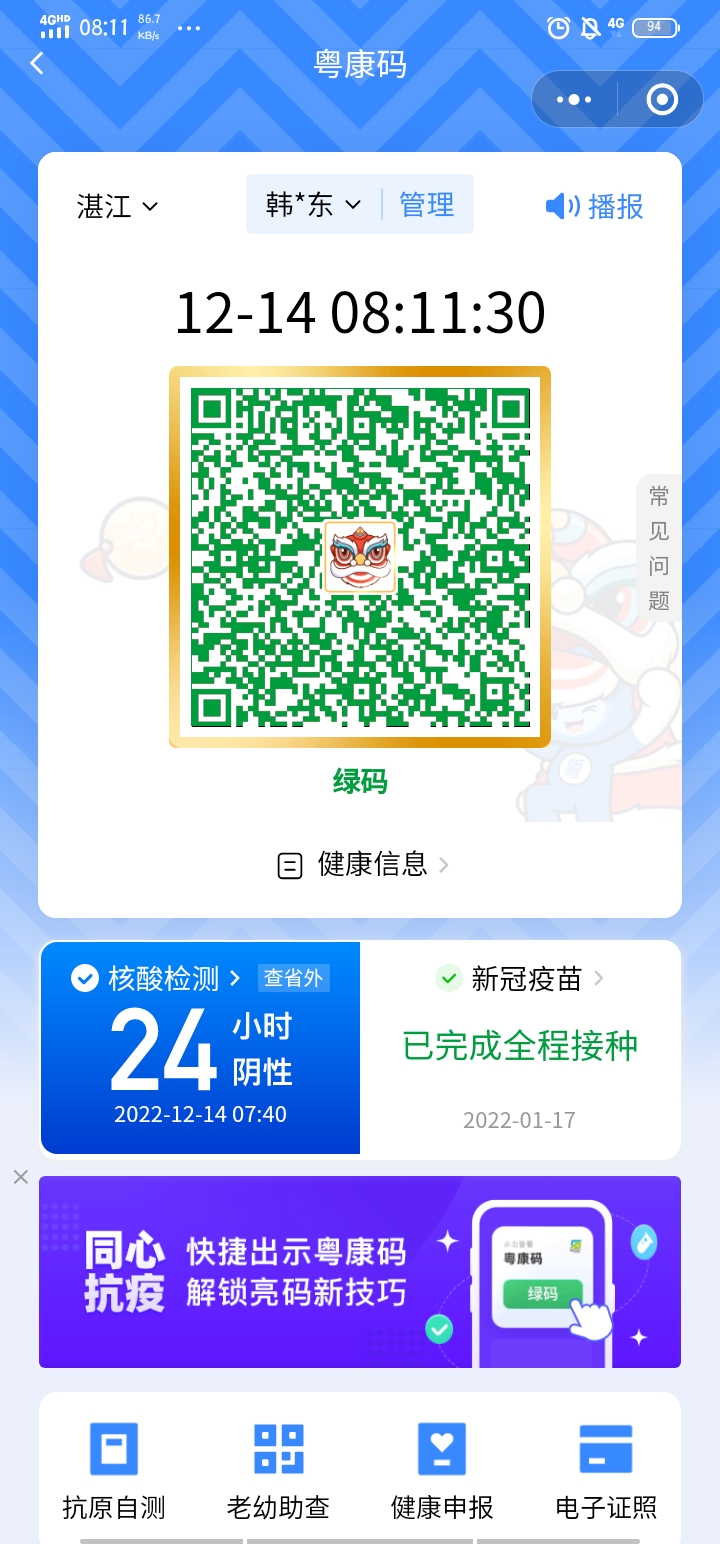Switch user via 韩*东 dropdown
The image size is (720, 1544).
[312, 205]
